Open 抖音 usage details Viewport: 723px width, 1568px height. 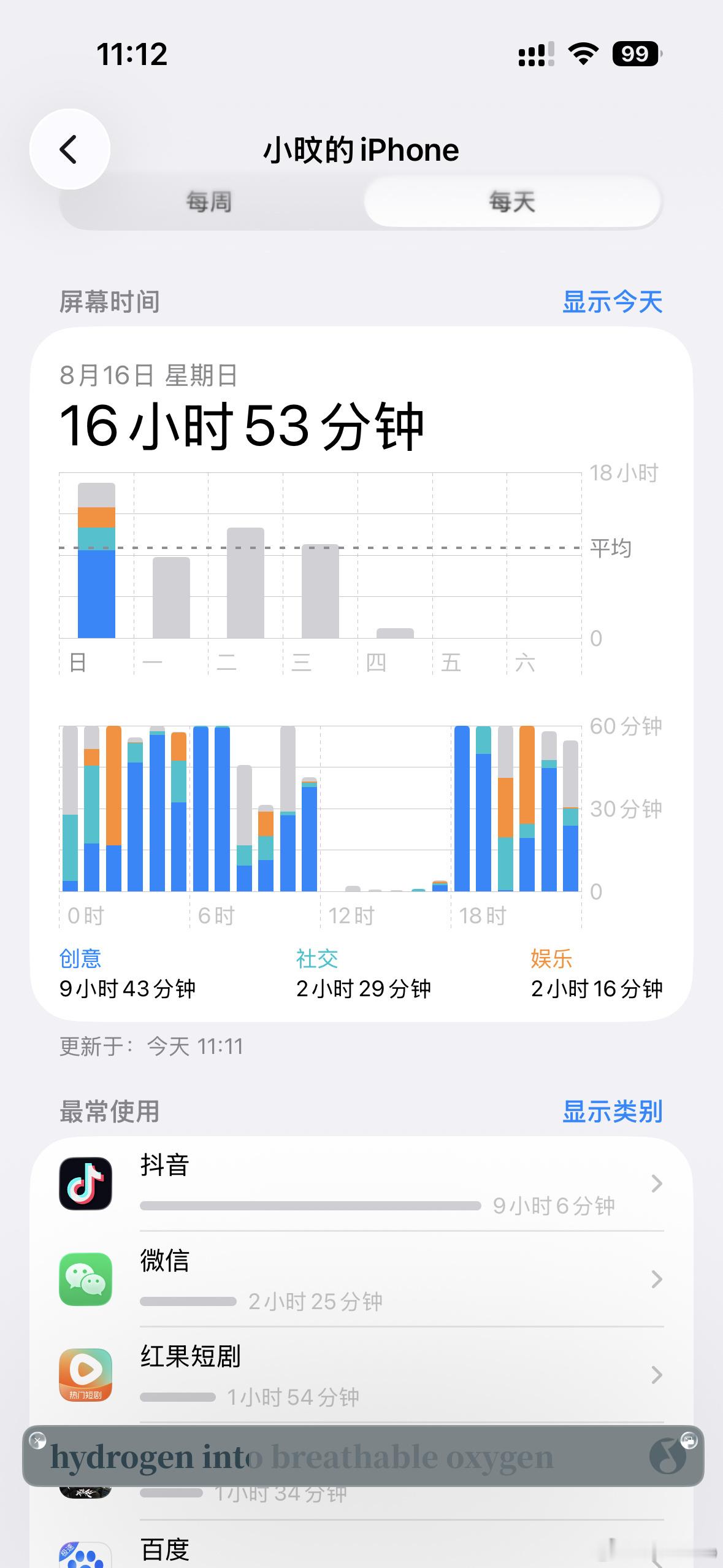(x=362, y=1183)
